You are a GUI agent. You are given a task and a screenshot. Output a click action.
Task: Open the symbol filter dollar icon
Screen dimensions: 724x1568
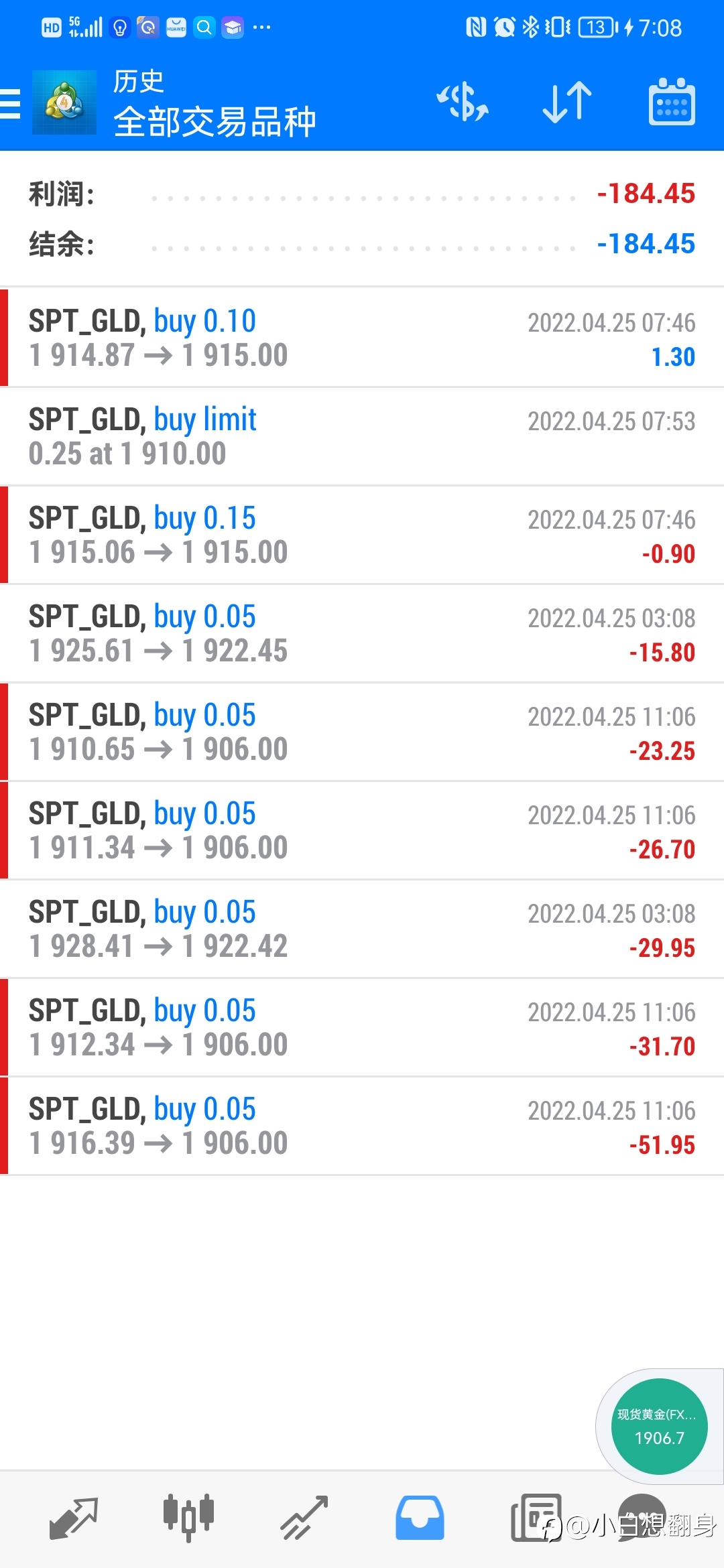(463, 103)
